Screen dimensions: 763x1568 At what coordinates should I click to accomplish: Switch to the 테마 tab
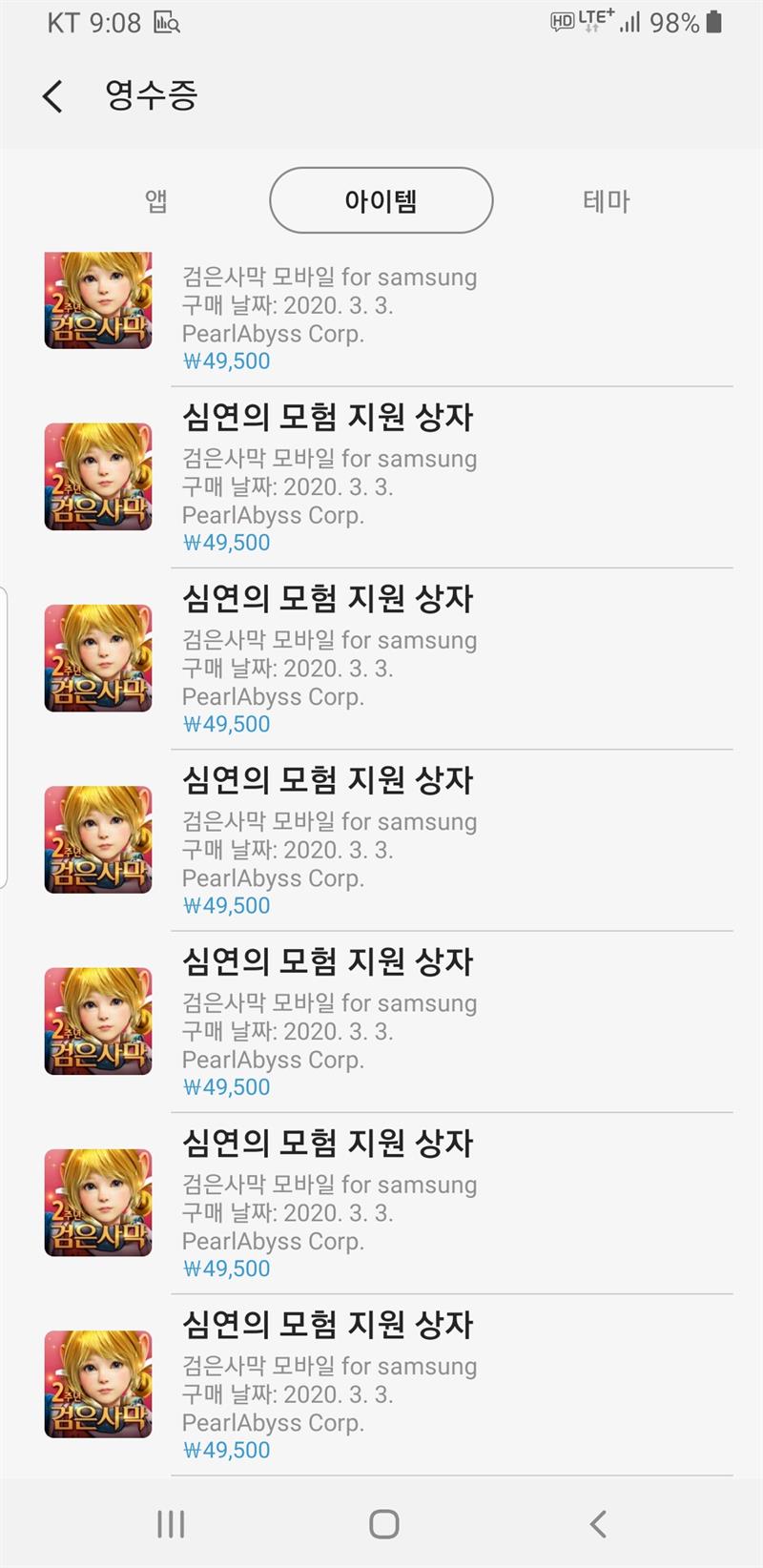[606, 201]
